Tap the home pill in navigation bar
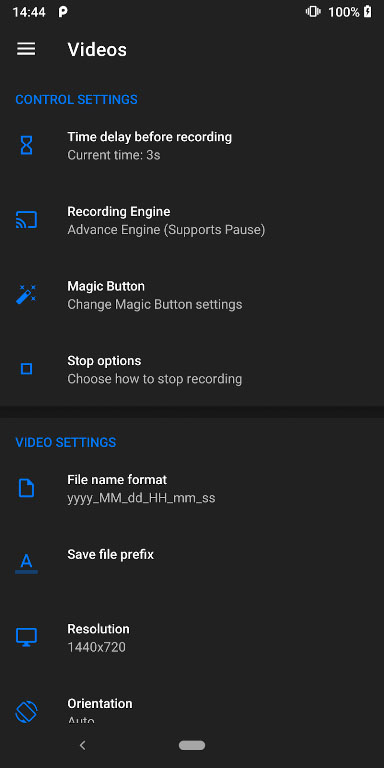The width and height of the screenshot is (384, 768). click(192, 745)
